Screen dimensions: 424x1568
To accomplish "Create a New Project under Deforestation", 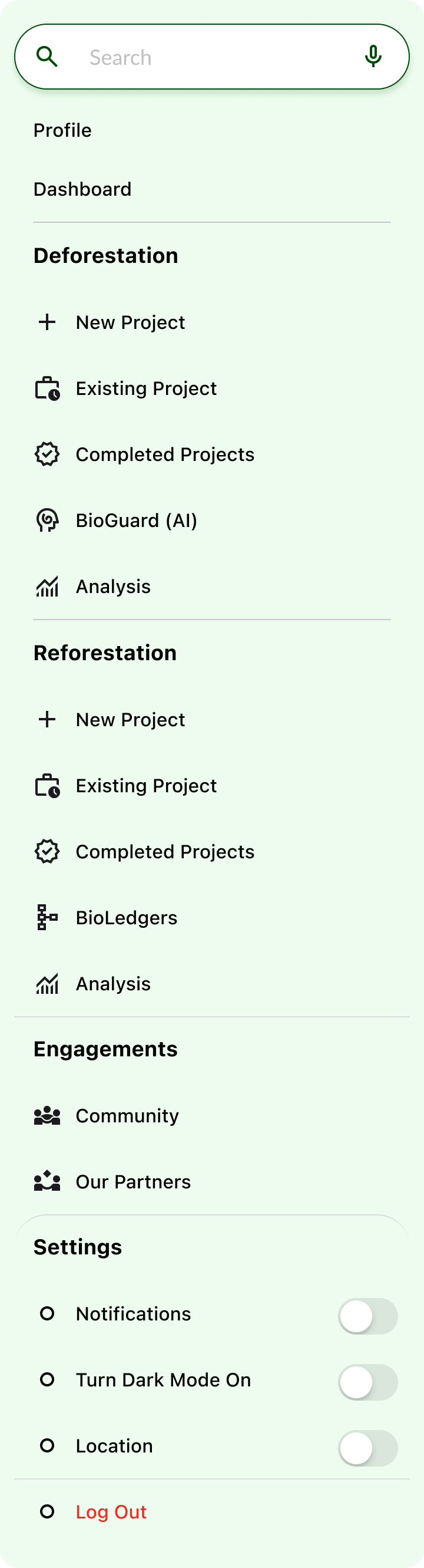I will 130,322.
